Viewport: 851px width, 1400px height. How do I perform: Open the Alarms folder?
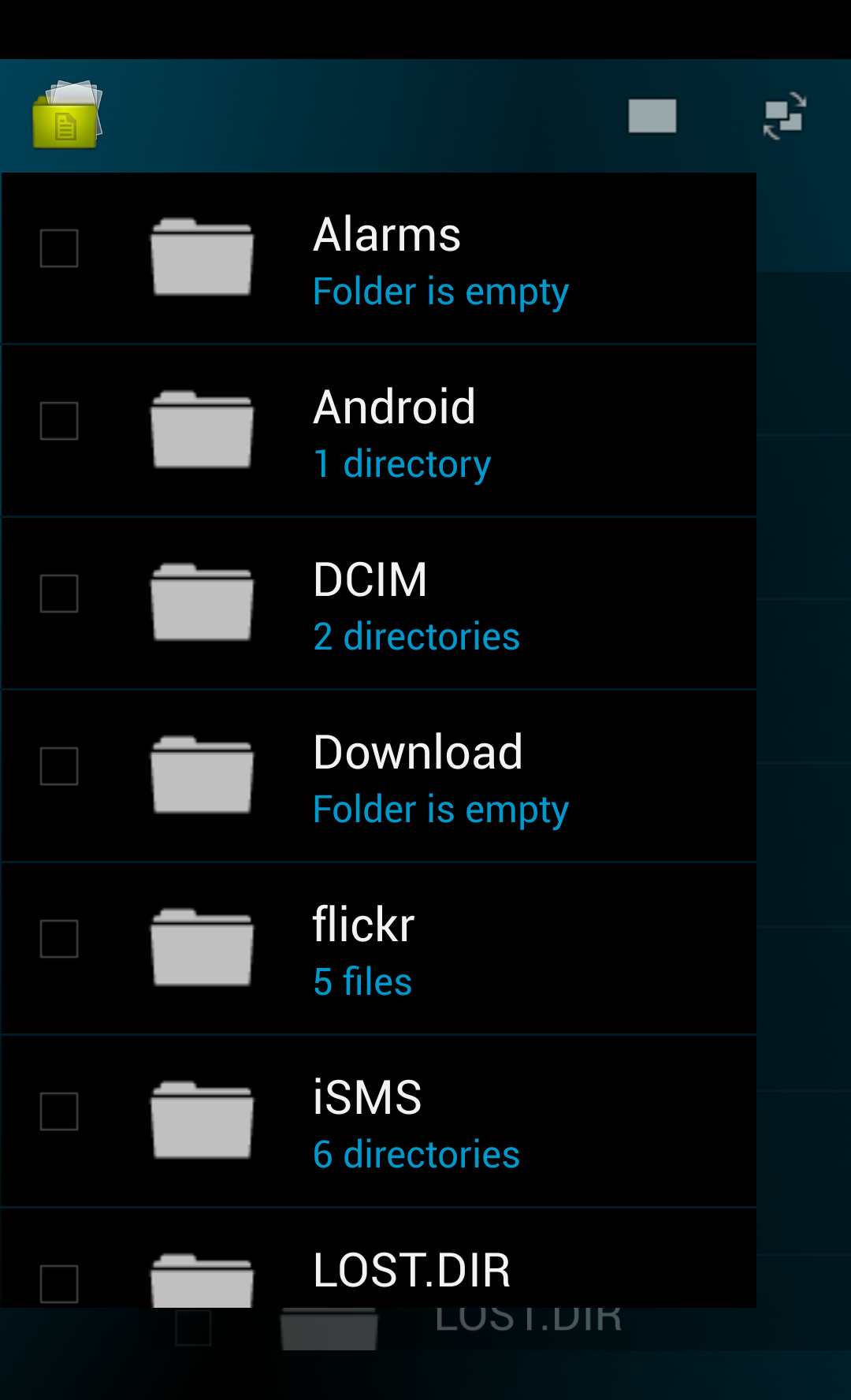[x=378, y=259]
